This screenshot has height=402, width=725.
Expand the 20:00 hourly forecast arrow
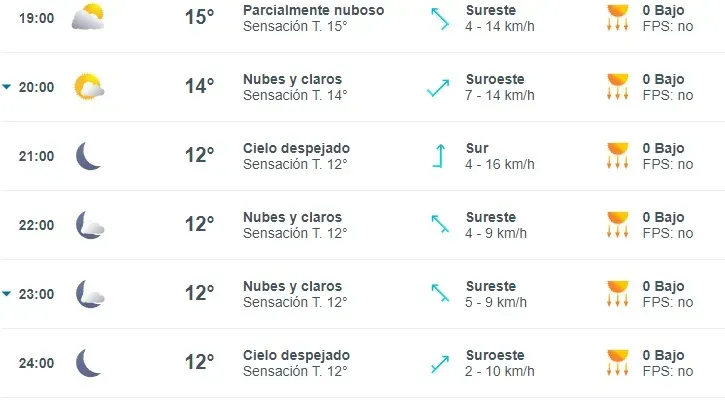(7, 88)
